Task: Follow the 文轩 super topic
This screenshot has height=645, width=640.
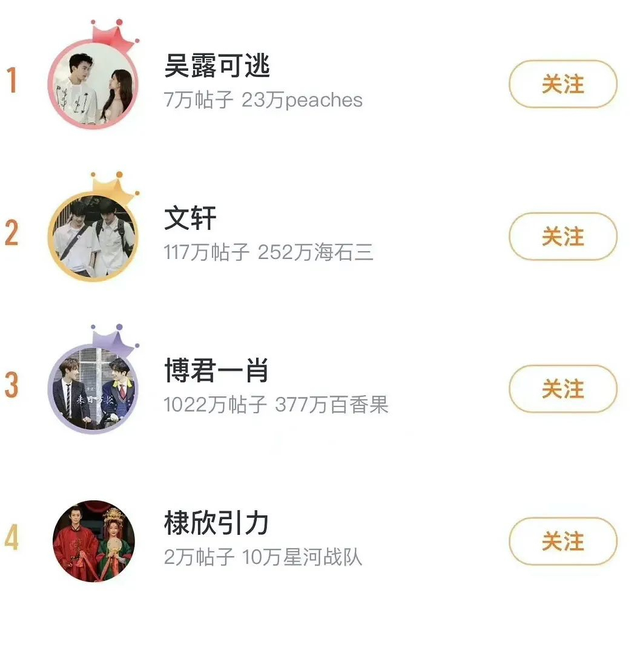Action: tap(563, 236)
